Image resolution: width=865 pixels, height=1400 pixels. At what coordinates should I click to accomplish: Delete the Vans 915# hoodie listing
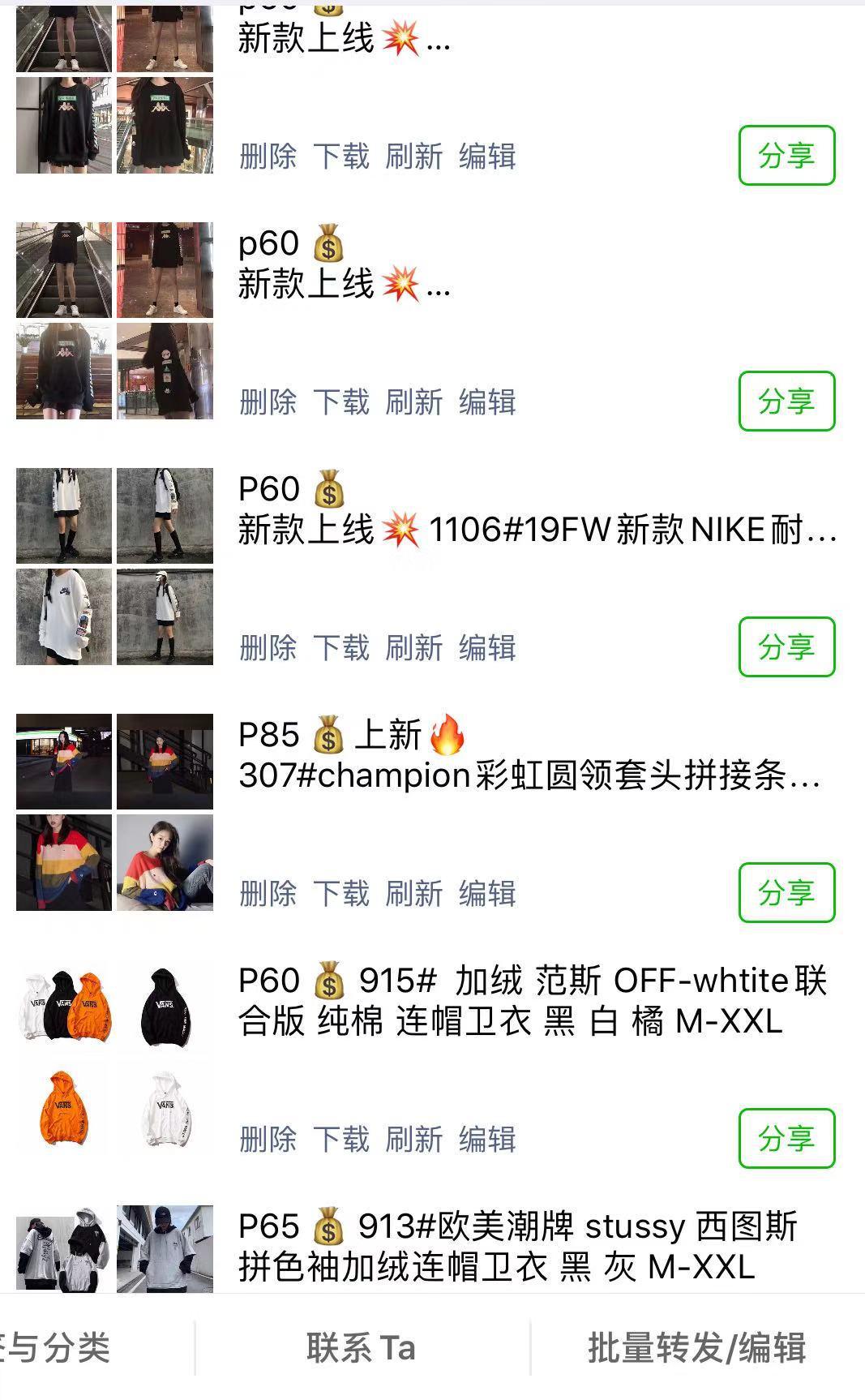268,1140
